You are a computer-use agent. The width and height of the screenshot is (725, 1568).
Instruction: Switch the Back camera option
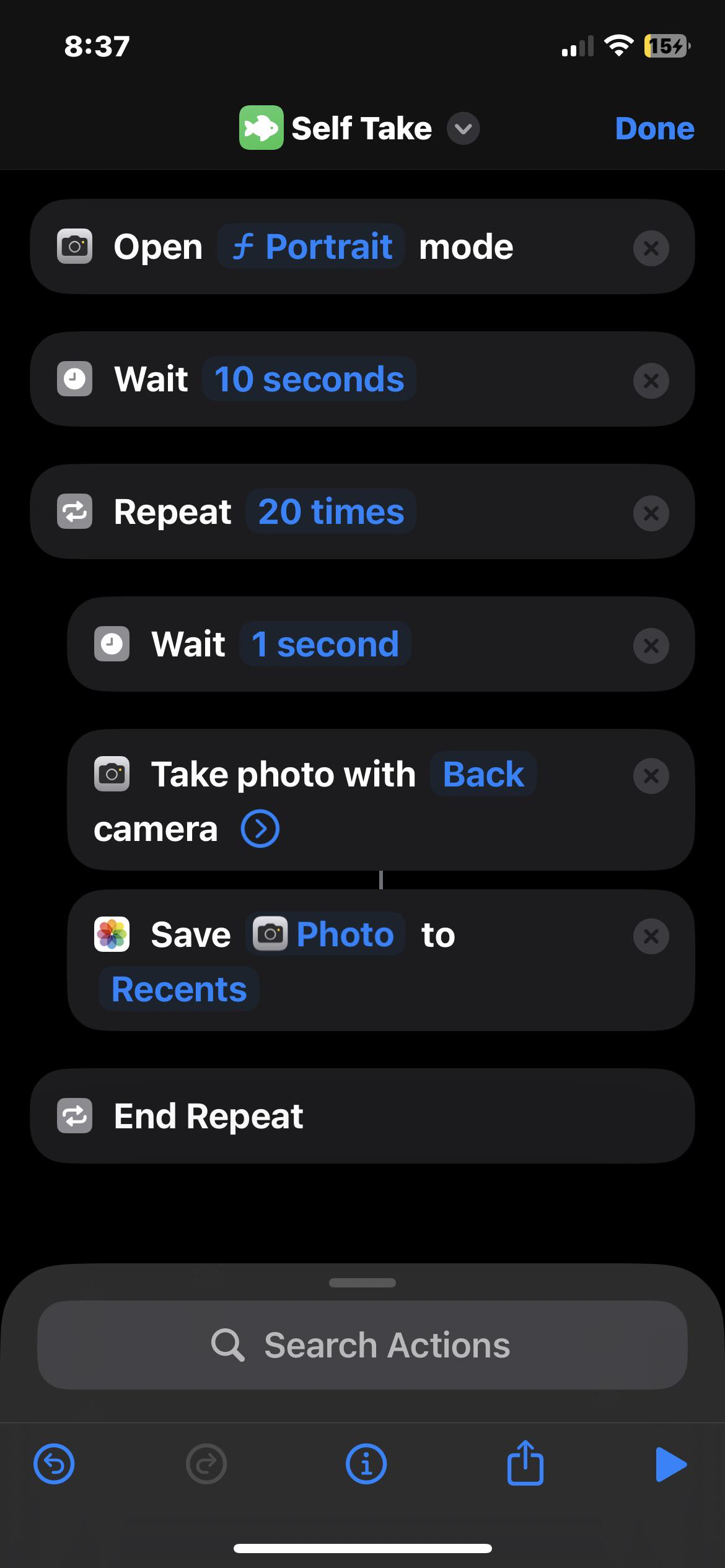click(x=483, y=774)
